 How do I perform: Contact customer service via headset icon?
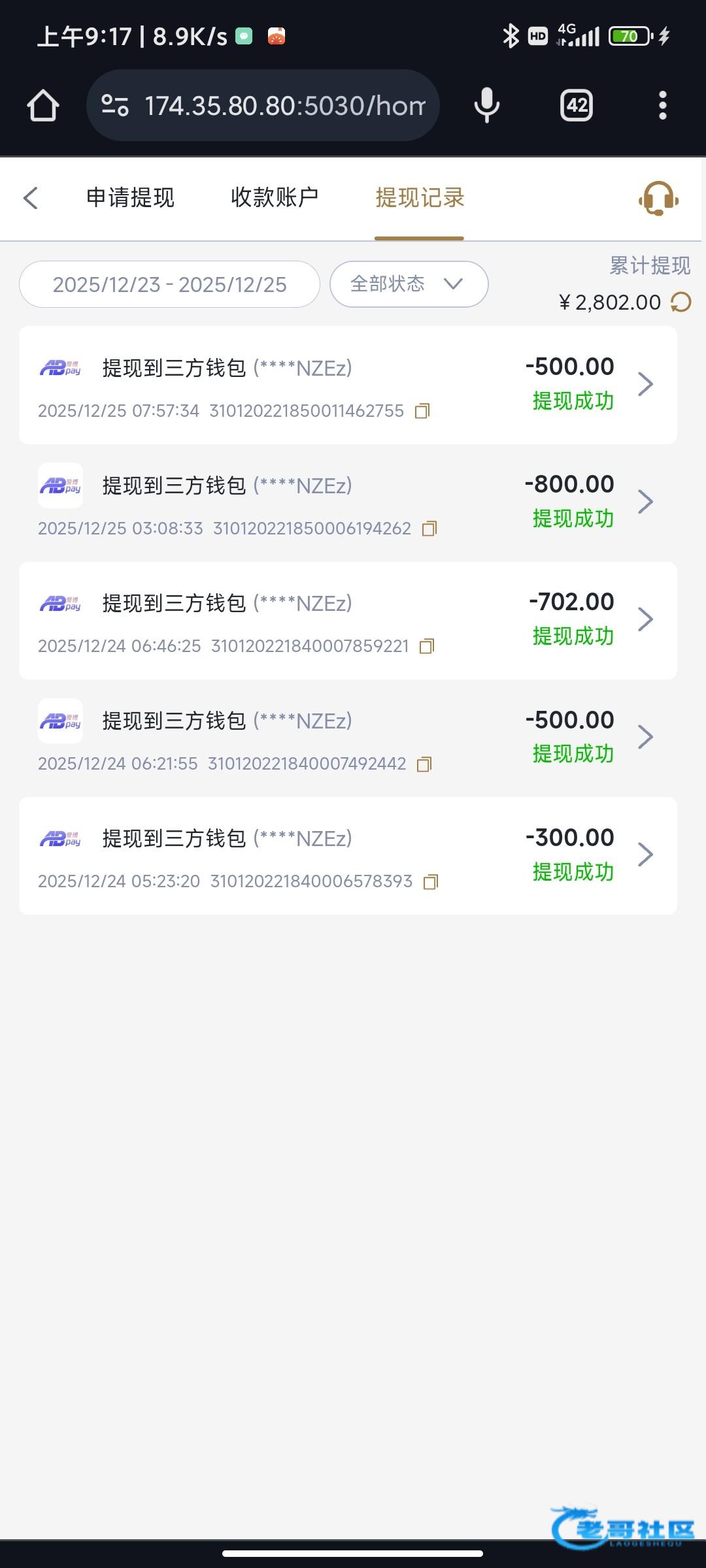click(658, 198)
